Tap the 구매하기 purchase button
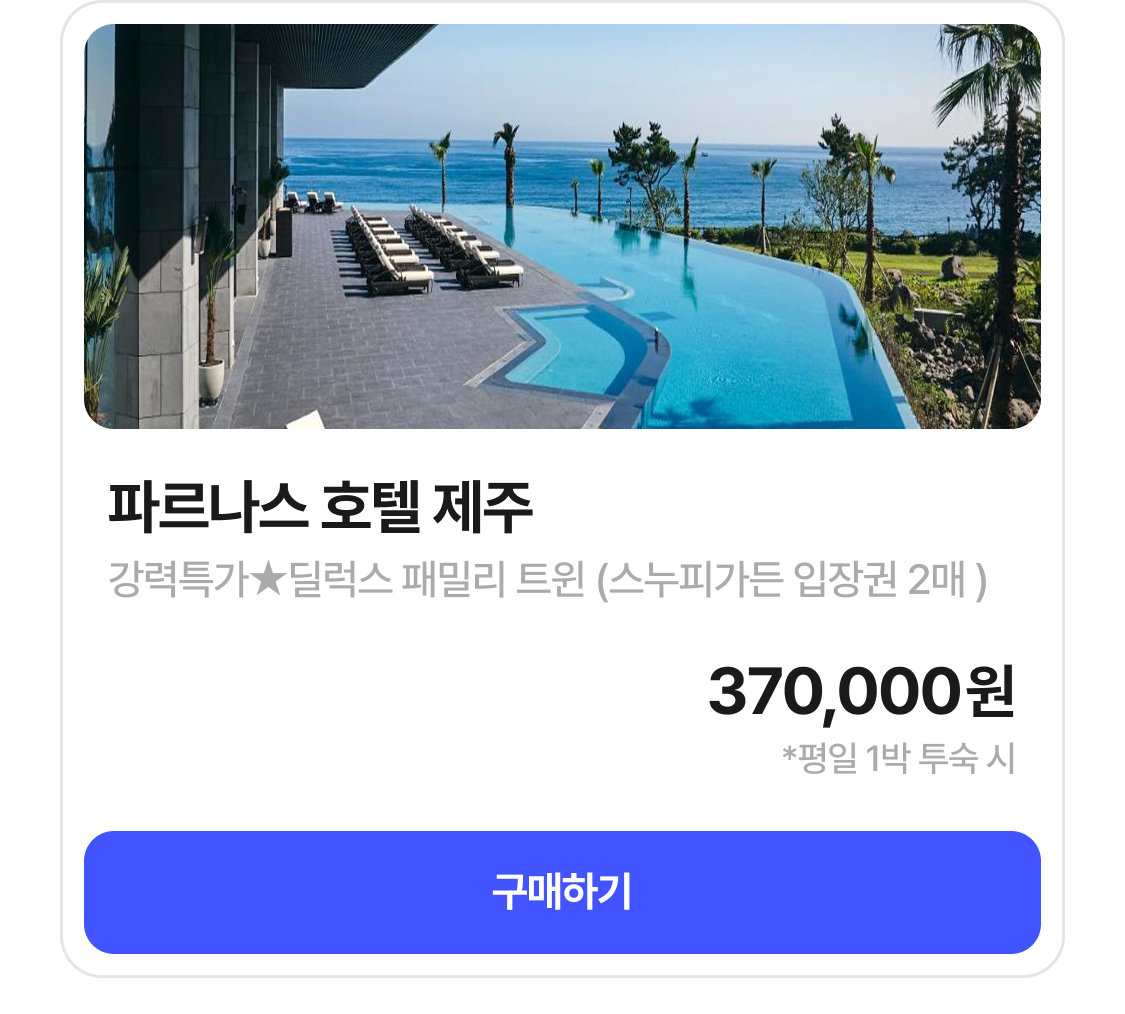The height and width of the screenshot is (1014, 1125). coord(562,892)
